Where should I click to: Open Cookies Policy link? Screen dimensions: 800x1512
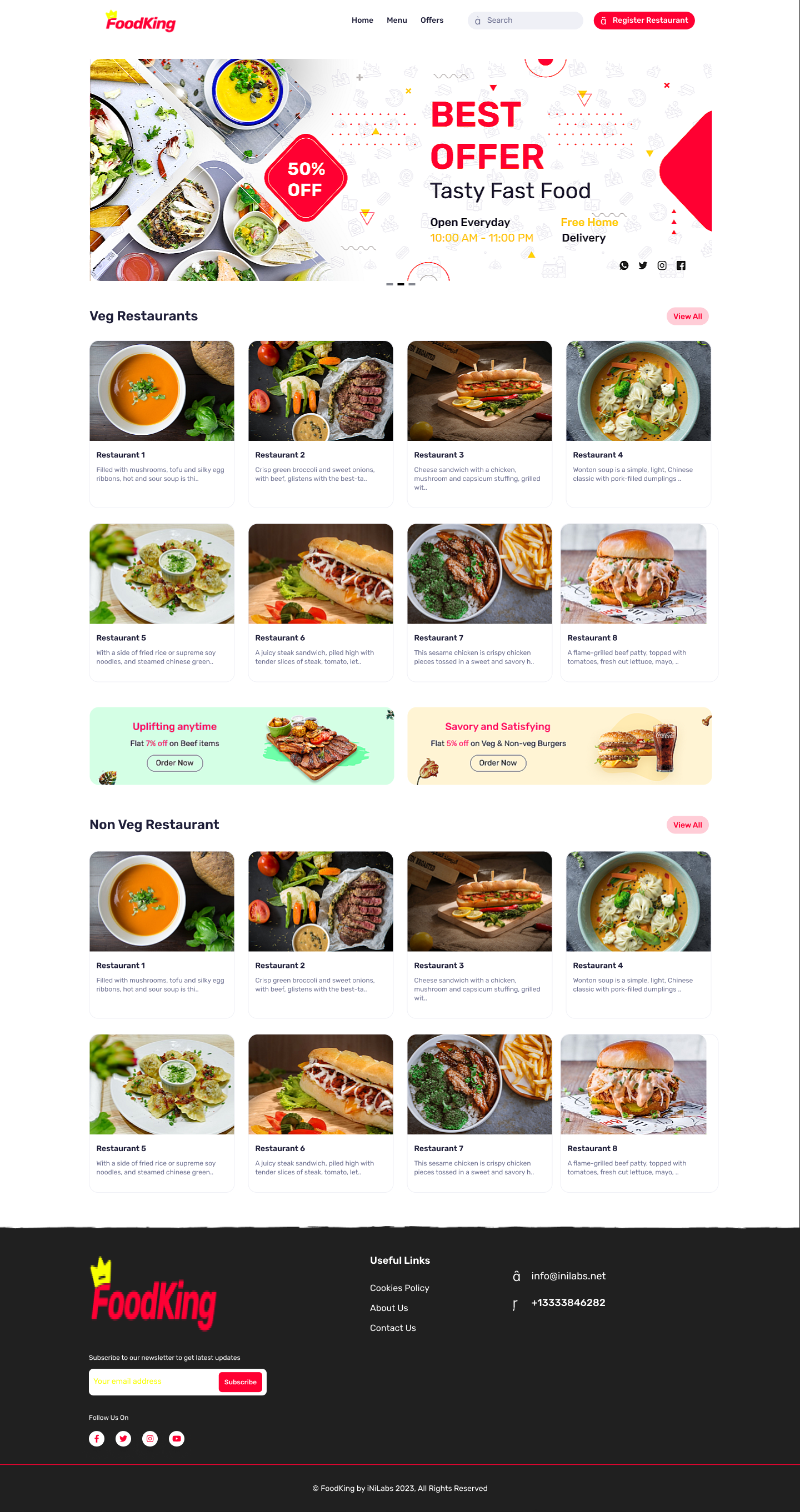tap(399, 1287)
